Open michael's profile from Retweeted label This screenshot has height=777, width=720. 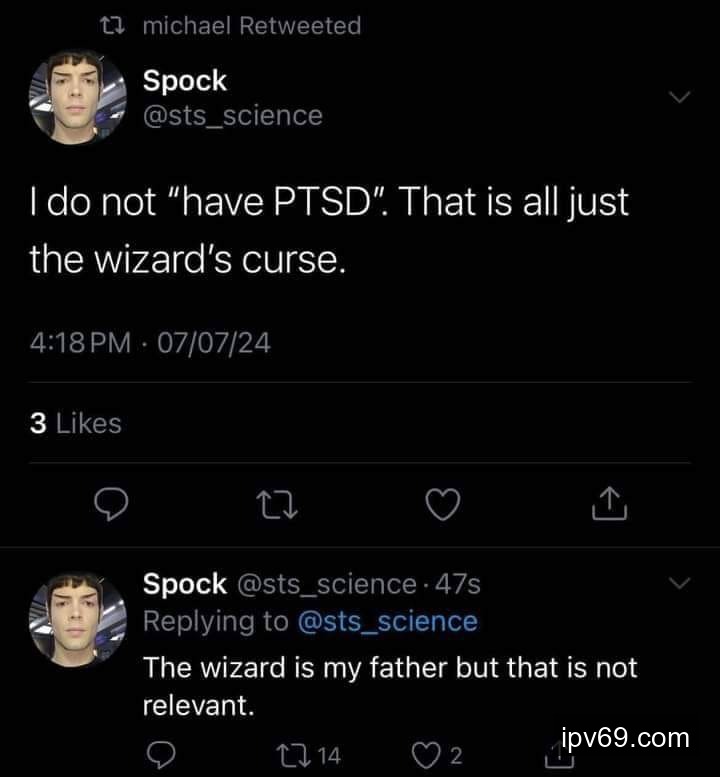(250, 26)
